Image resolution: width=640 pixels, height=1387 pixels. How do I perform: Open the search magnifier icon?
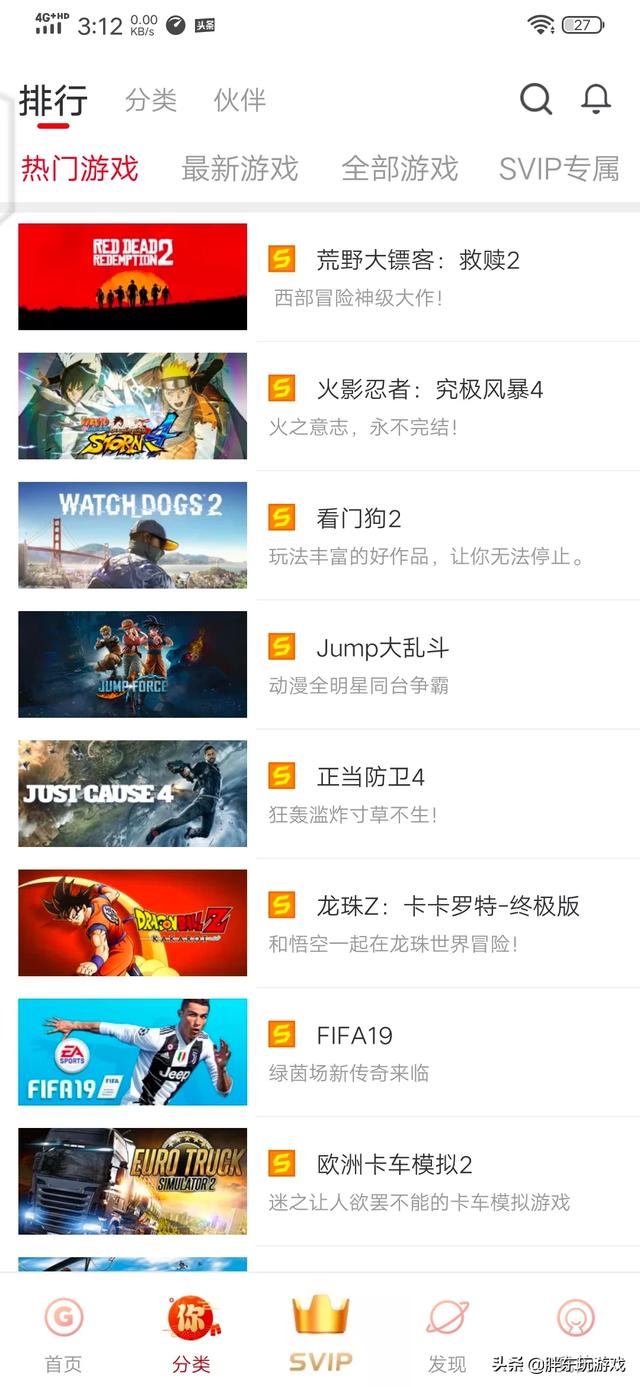click(x=536, y=99)
